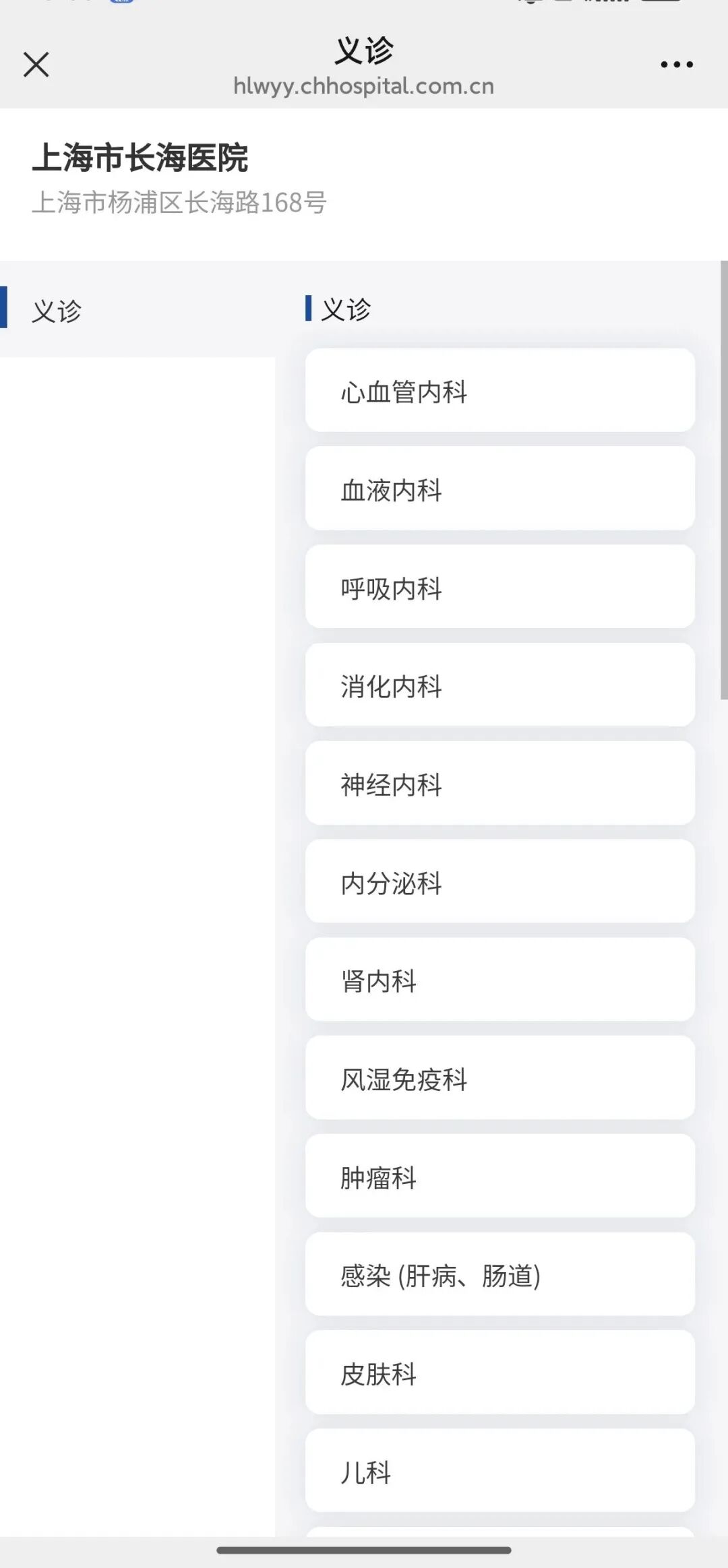Screen dimensions: 728x1568
Task: Select the 义诊 category in left sidebar
Action: coord(138,310)
